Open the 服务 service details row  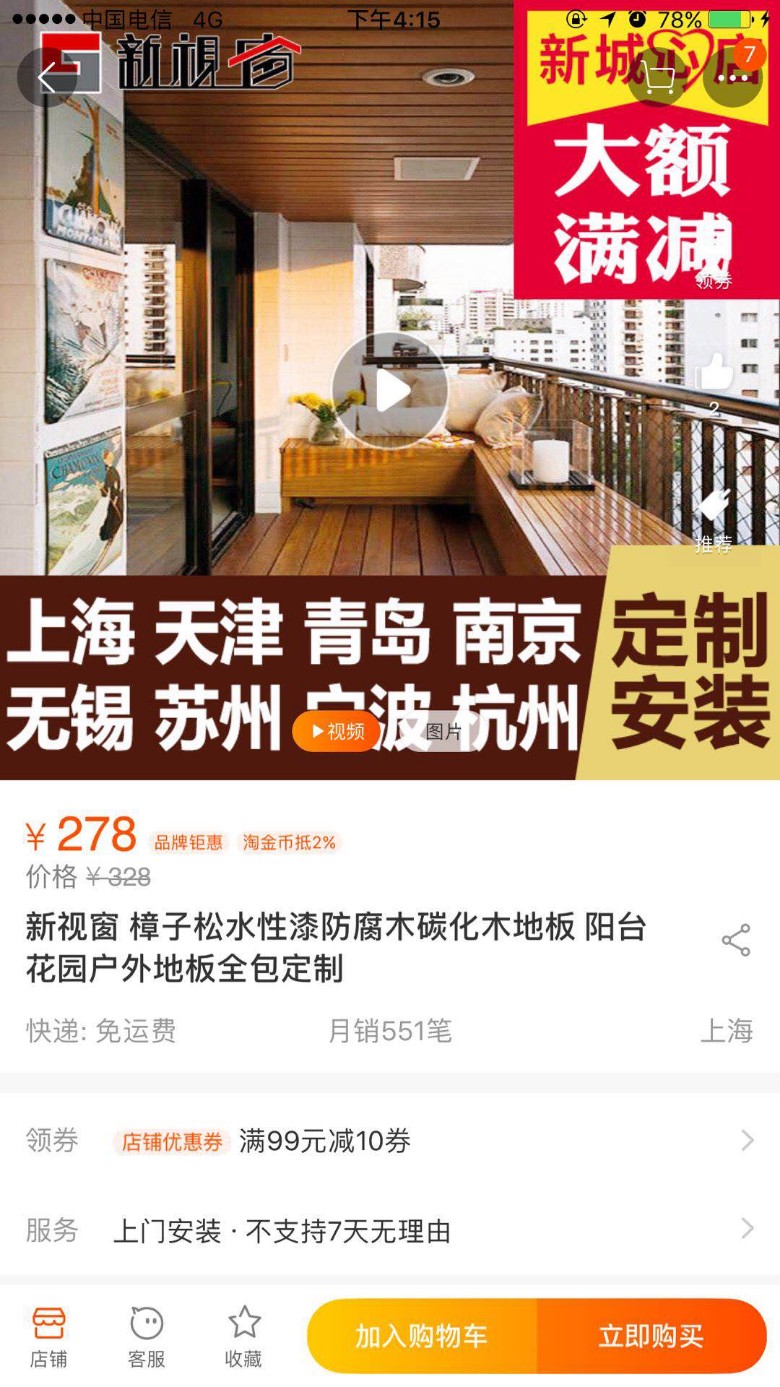(390, 1231)
